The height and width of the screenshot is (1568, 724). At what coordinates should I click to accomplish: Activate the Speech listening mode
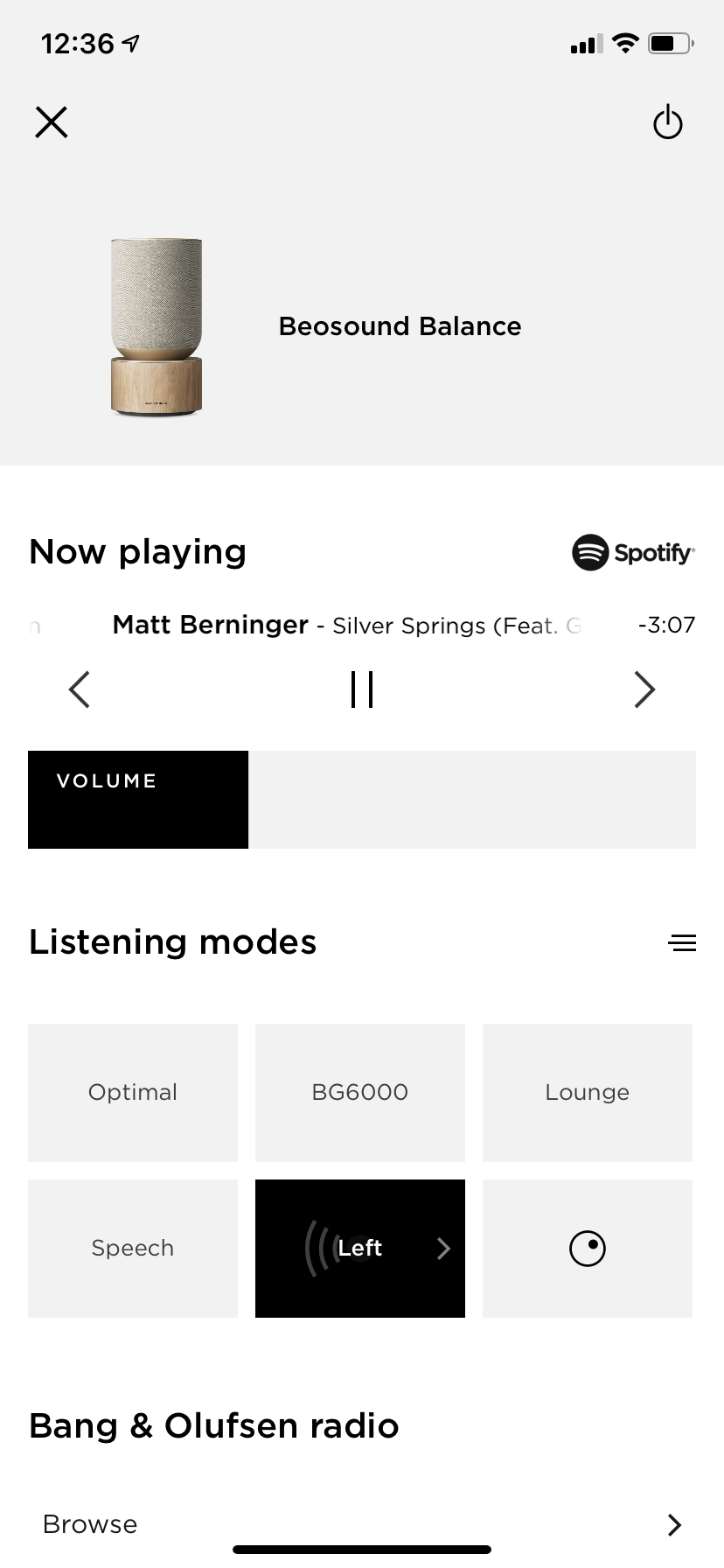(133, 1249)
